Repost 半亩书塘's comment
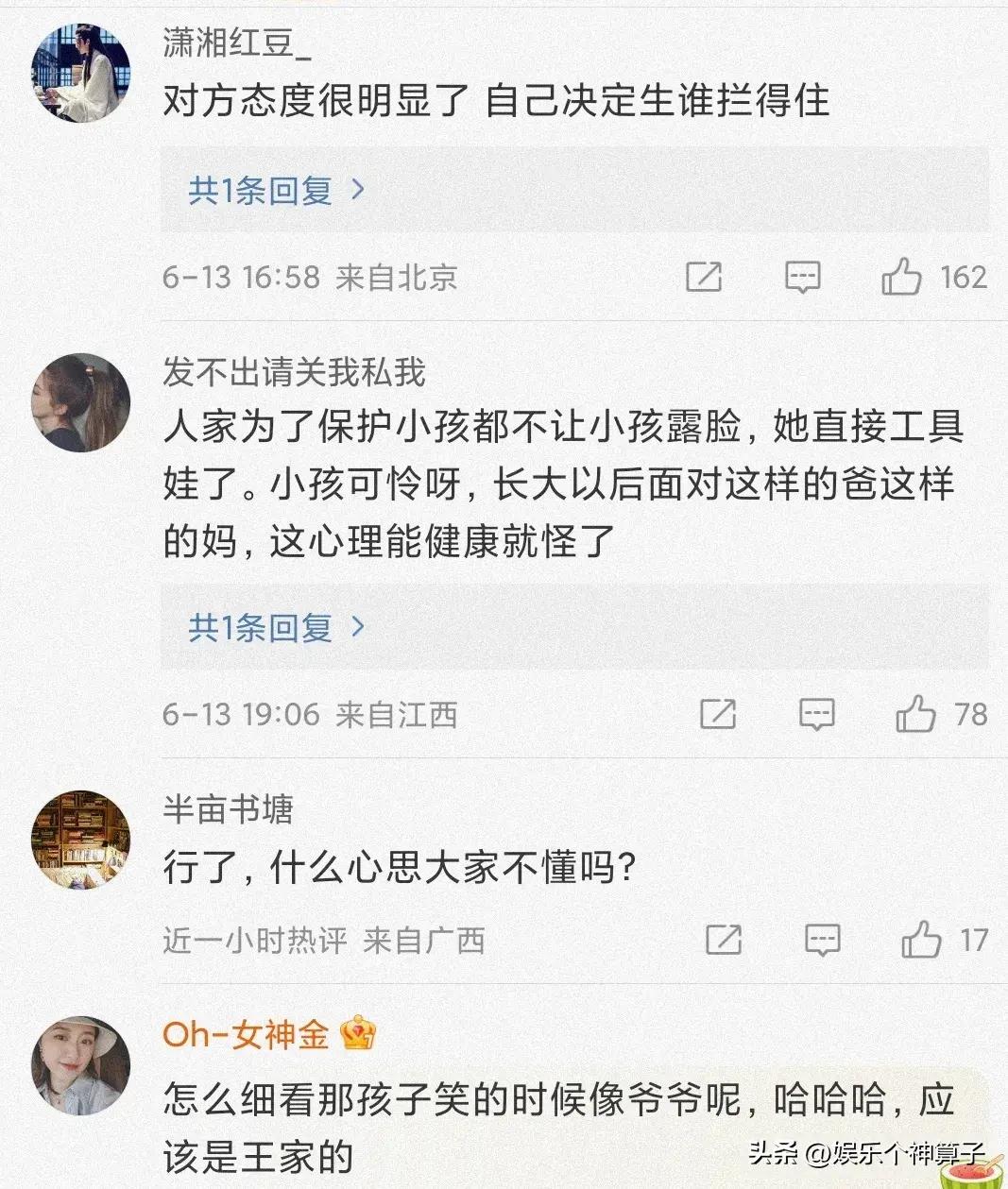 pos(724,941)
